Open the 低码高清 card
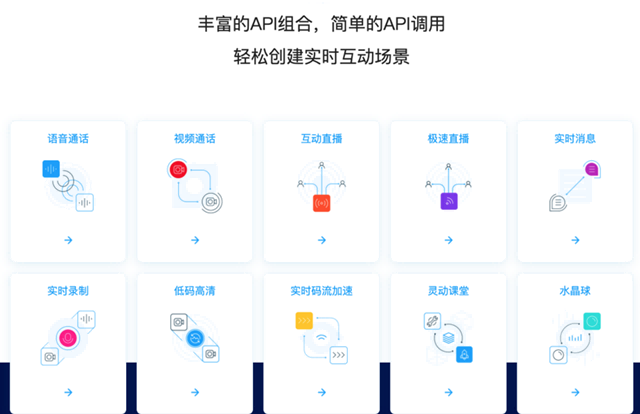640x414 pixels. pyautogui.click(x=195, y=342)
